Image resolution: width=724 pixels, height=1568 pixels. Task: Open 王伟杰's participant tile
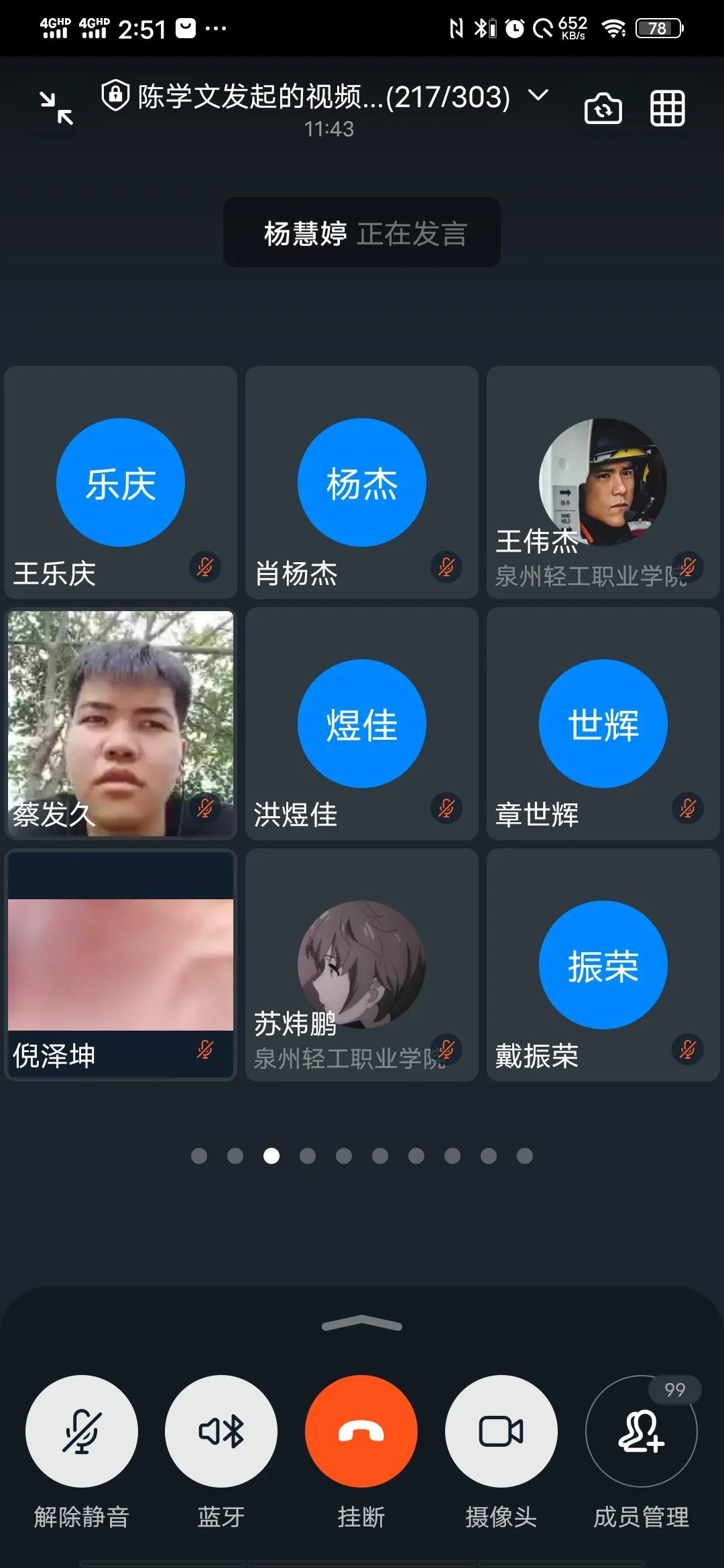[603, 482]
